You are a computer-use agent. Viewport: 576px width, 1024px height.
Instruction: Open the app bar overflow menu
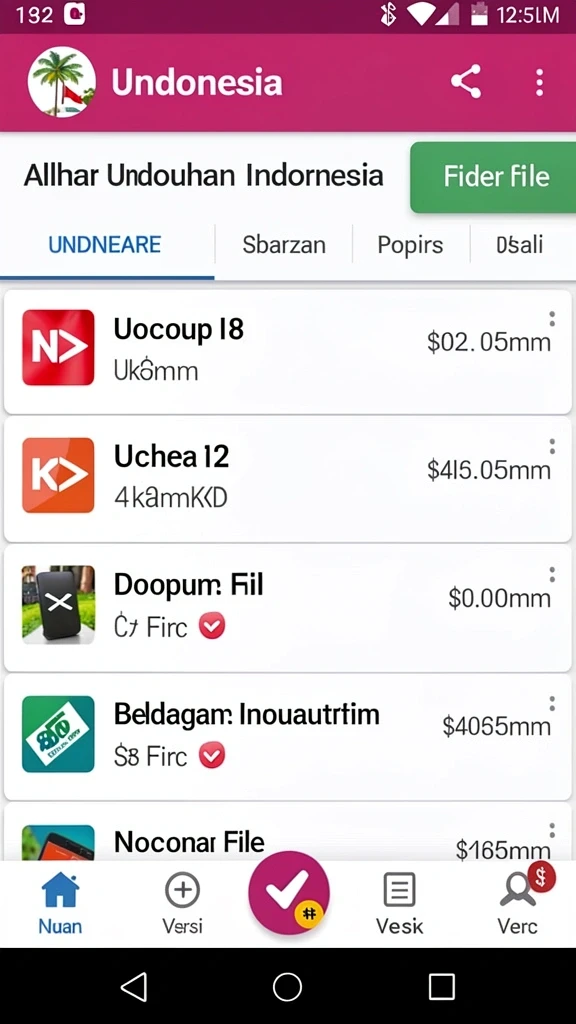[x=539, y=83]
